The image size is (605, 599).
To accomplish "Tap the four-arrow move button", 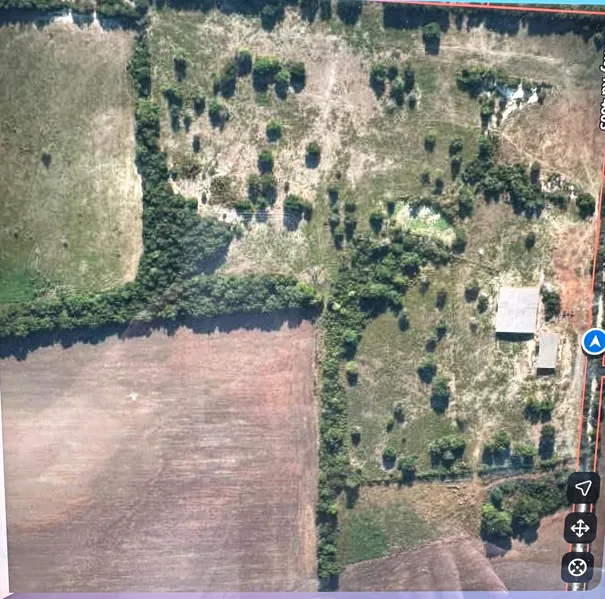I will (x=581, y=527).
